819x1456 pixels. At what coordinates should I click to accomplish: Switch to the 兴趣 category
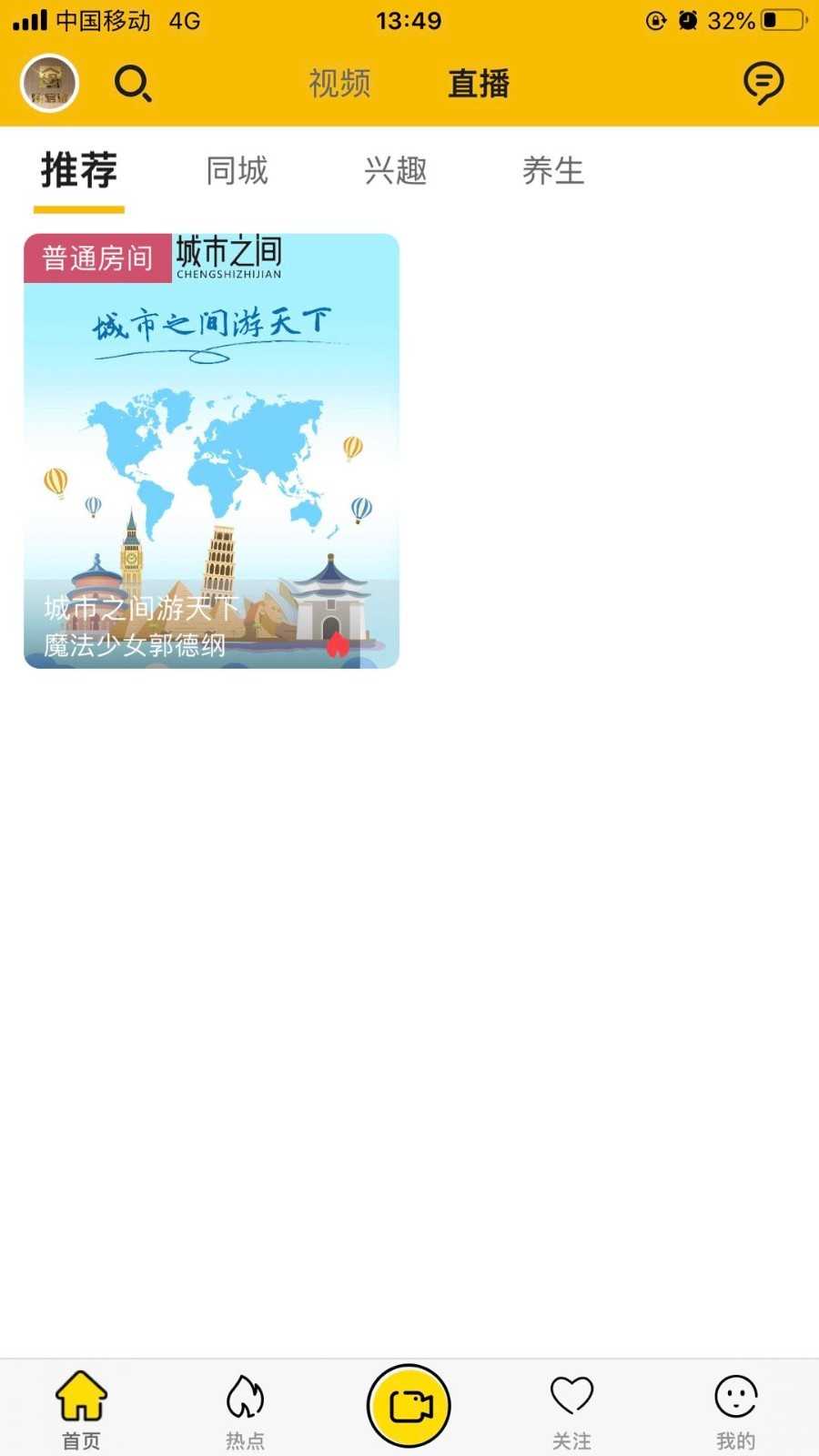click(x=395, y=171)
